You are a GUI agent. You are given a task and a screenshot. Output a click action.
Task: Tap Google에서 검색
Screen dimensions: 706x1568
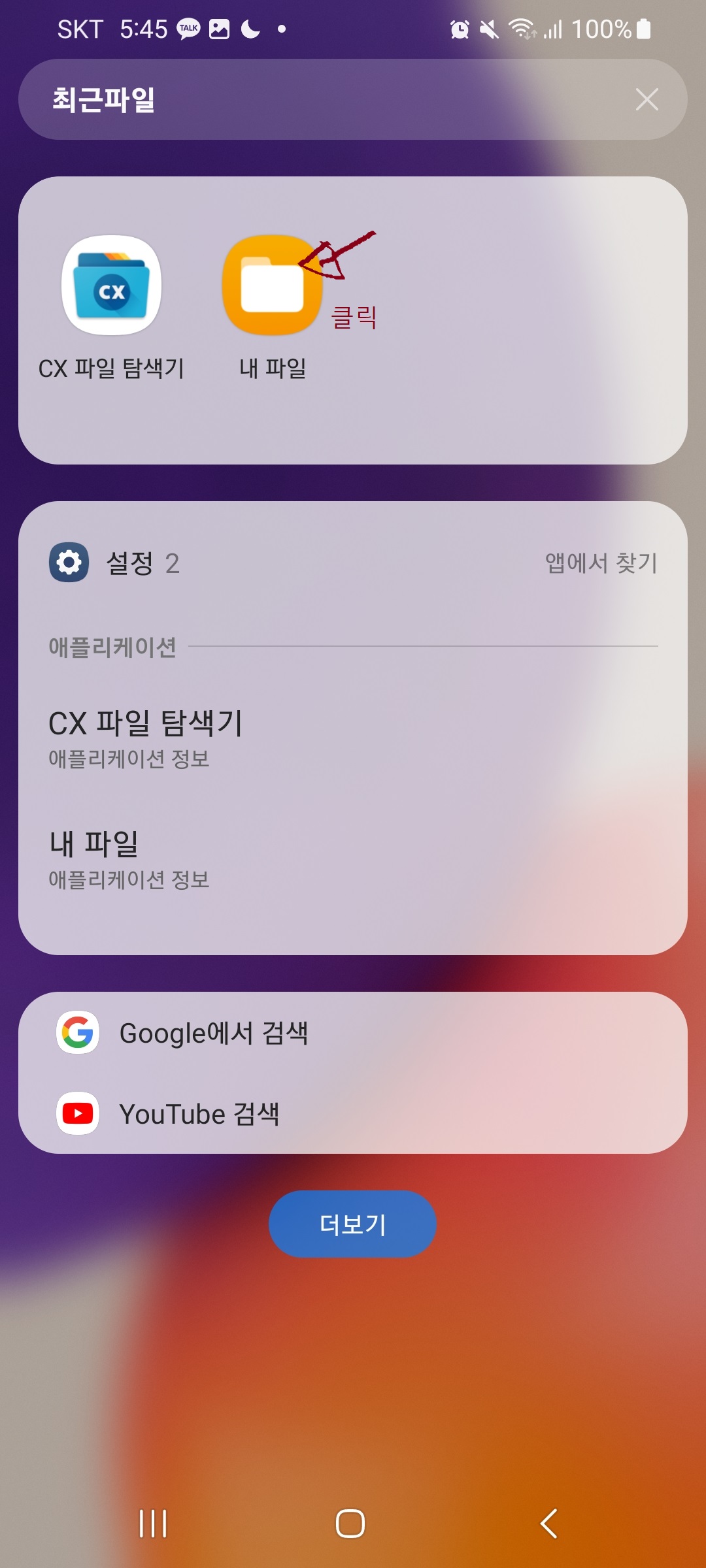(214, 1032)
